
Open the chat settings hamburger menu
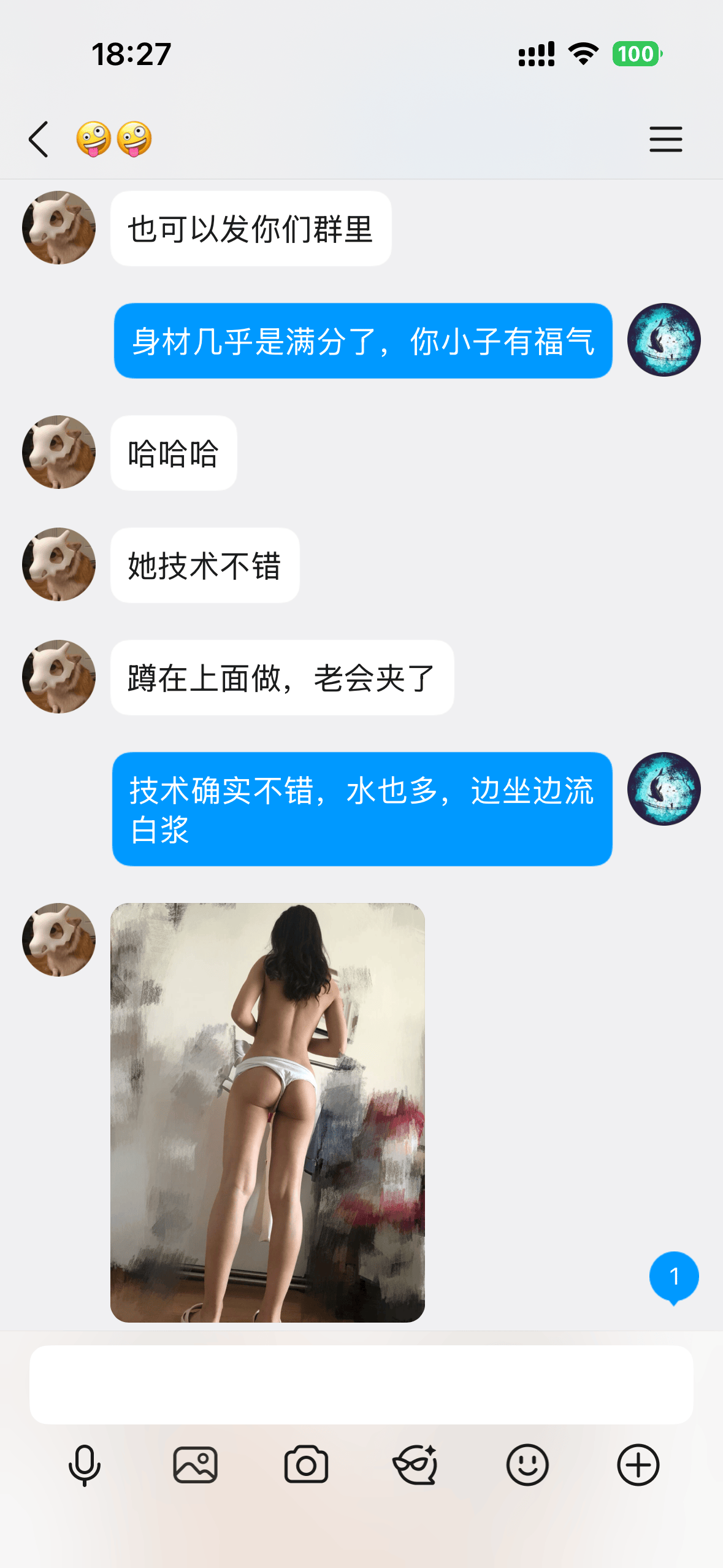click(x=665, y=139)
